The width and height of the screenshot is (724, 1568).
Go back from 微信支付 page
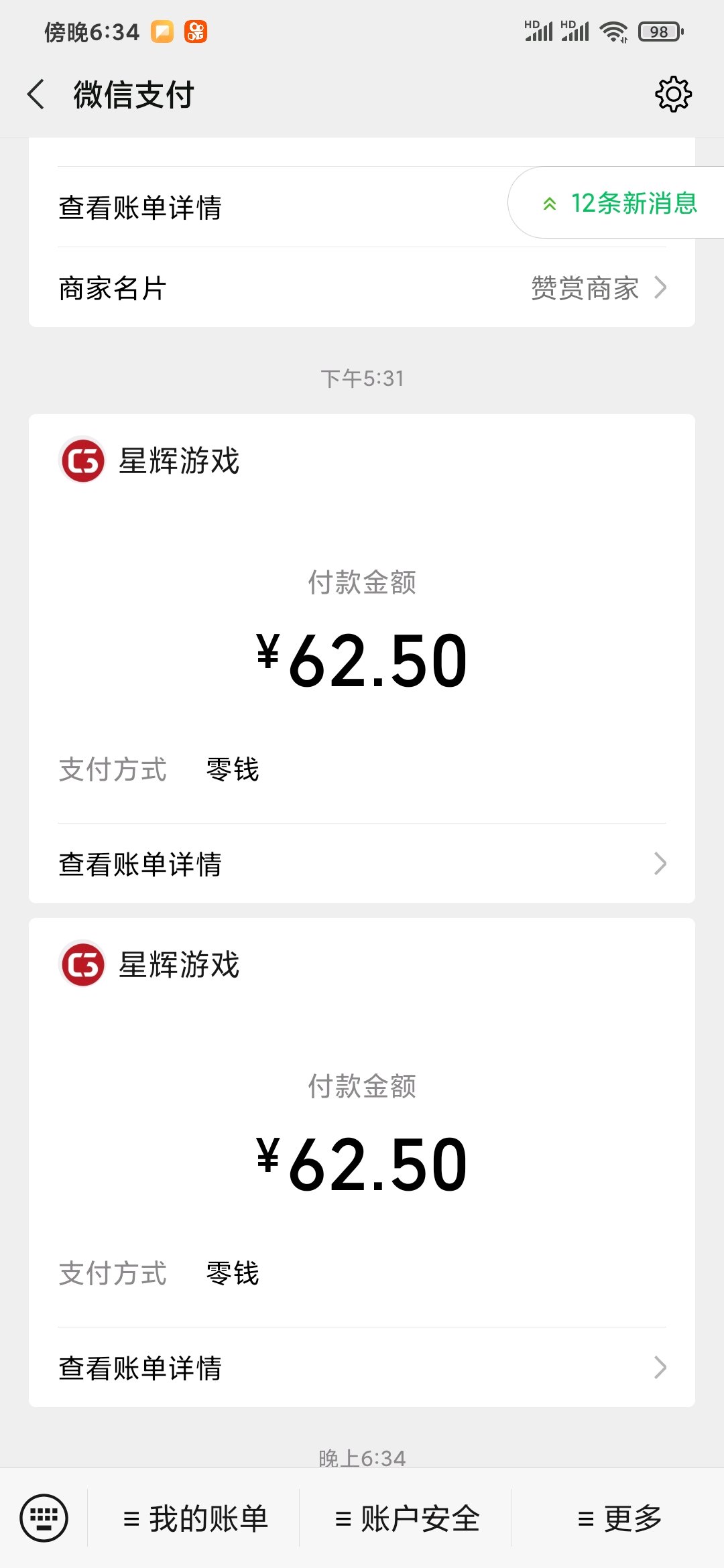[36, 94]
